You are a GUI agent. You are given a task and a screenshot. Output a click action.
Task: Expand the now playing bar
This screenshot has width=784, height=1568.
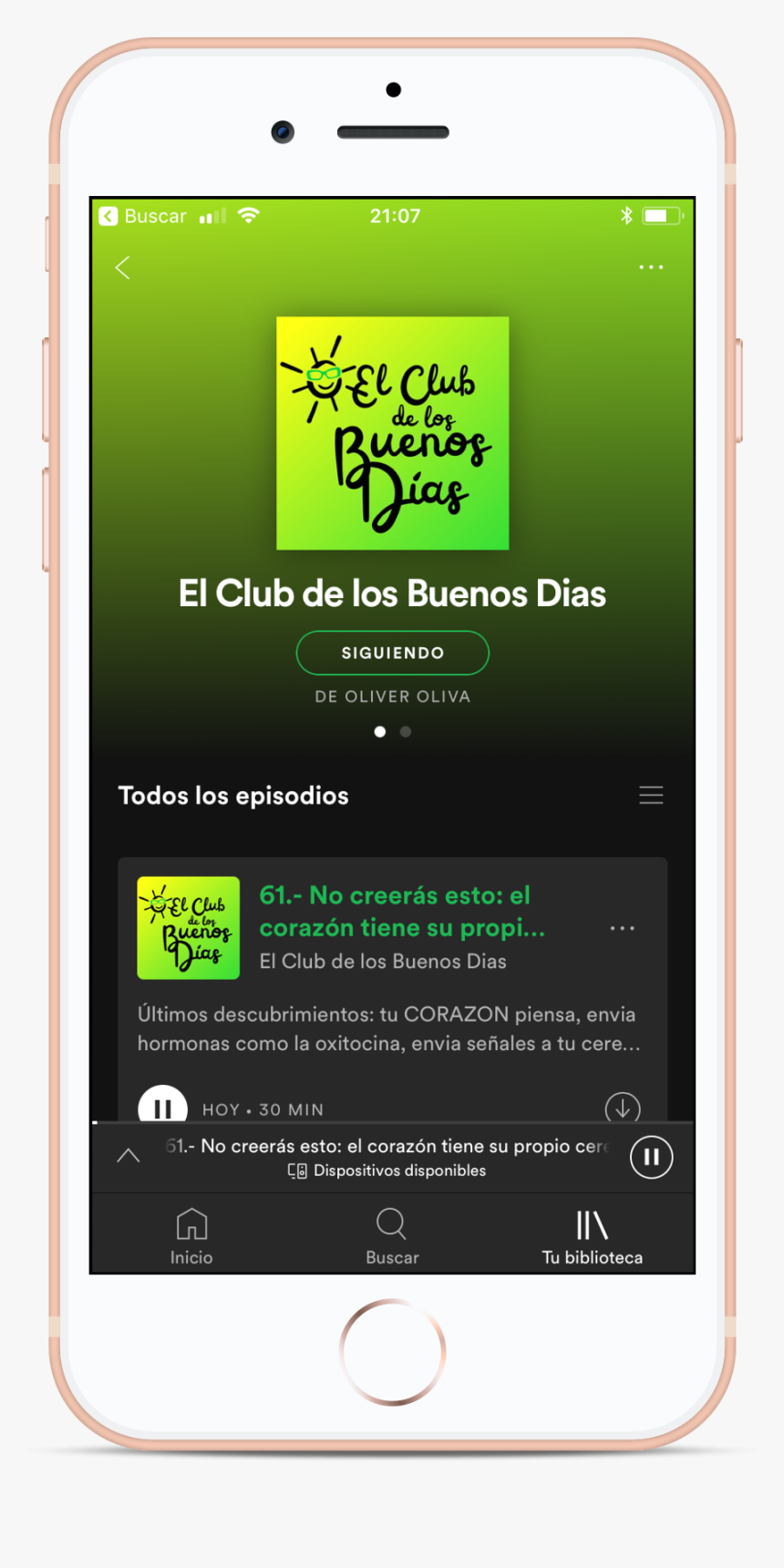[129, 1156]
